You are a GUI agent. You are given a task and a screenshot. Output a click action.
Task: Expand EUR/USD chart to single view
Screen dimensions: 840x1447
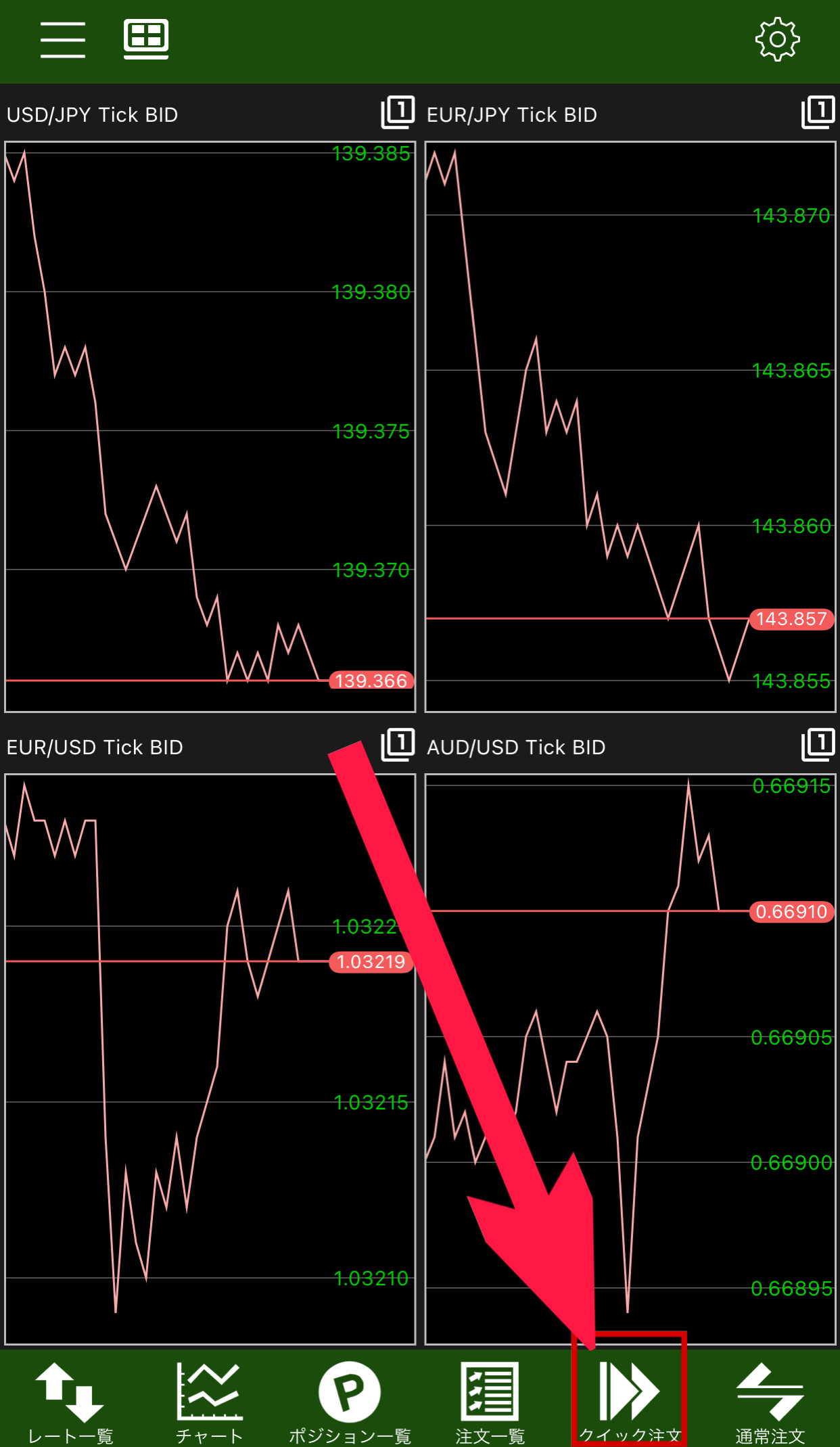click(x=398, y=745)
